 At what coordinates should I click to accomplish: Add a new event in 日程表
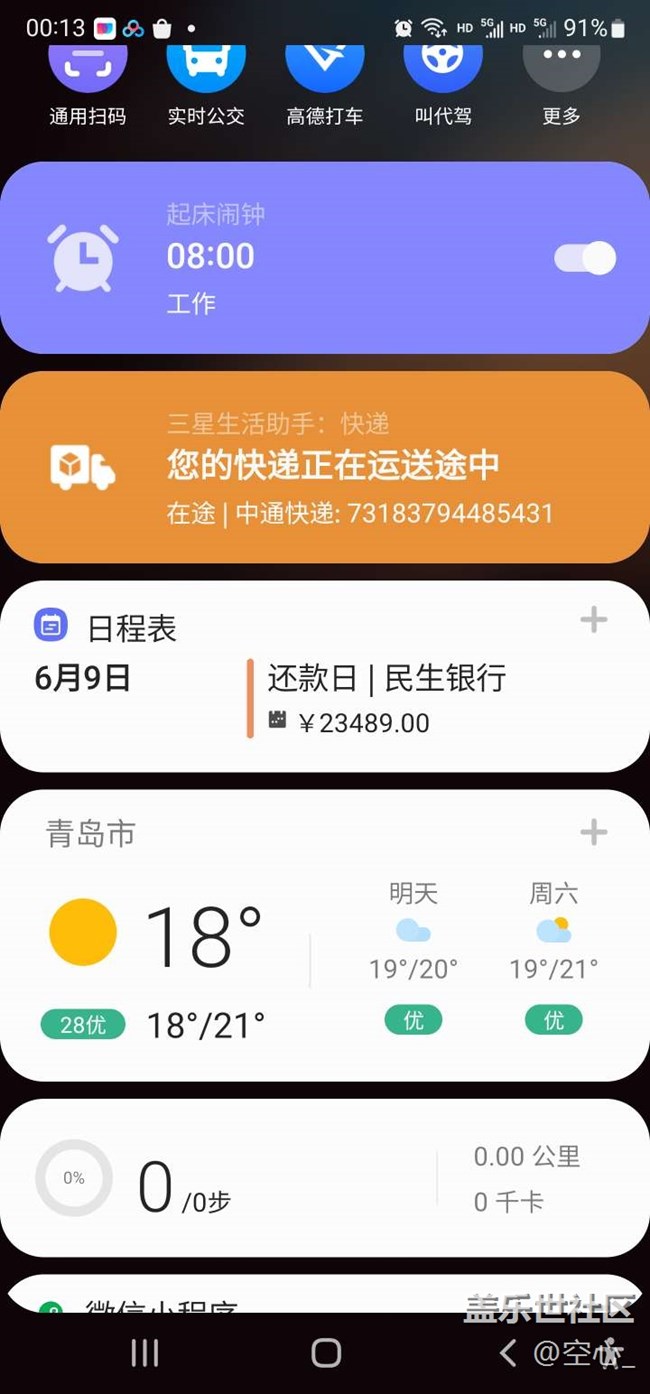click(593, 620)
